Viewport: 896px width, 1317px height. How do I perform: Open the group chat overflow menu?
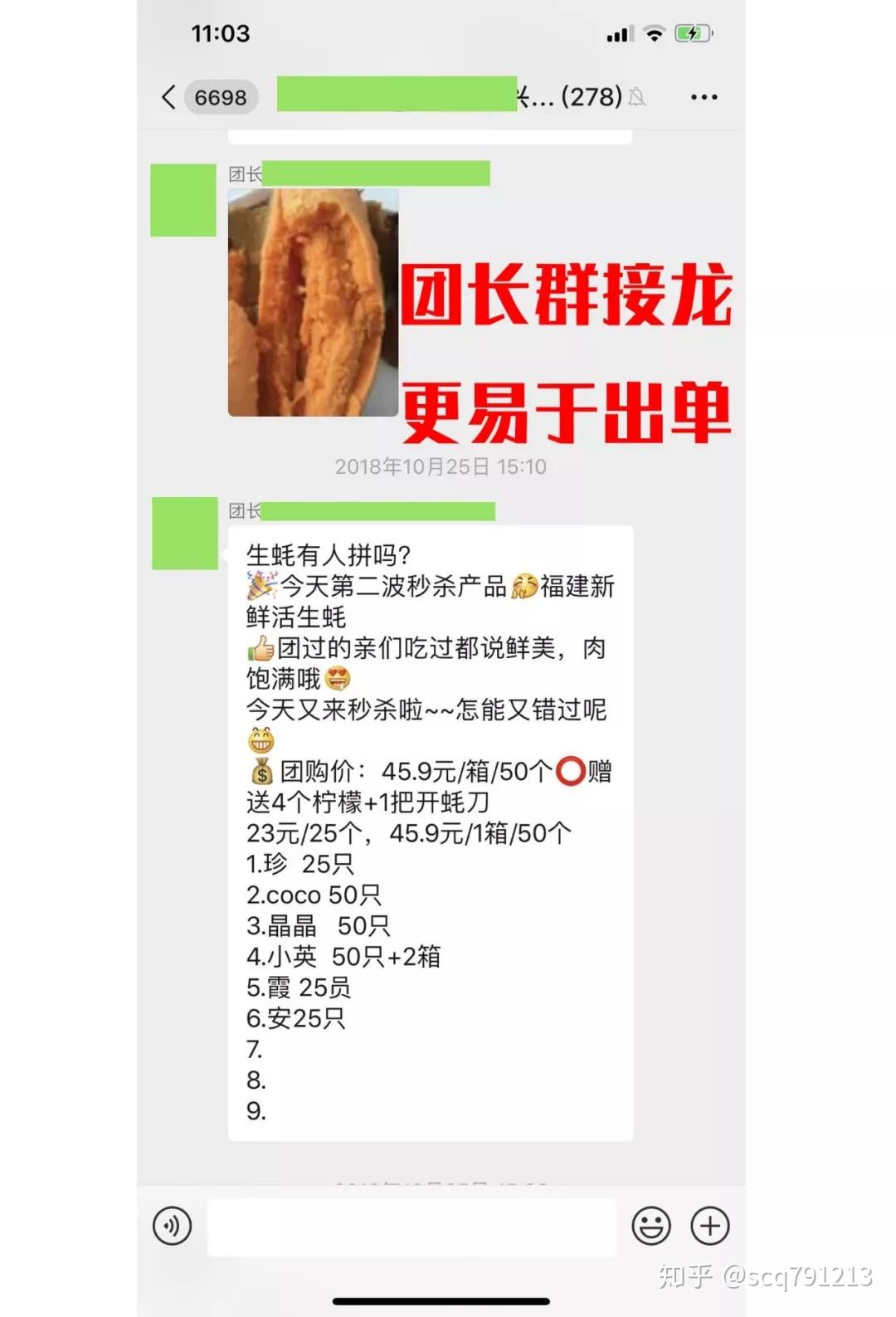click(704, 97)
